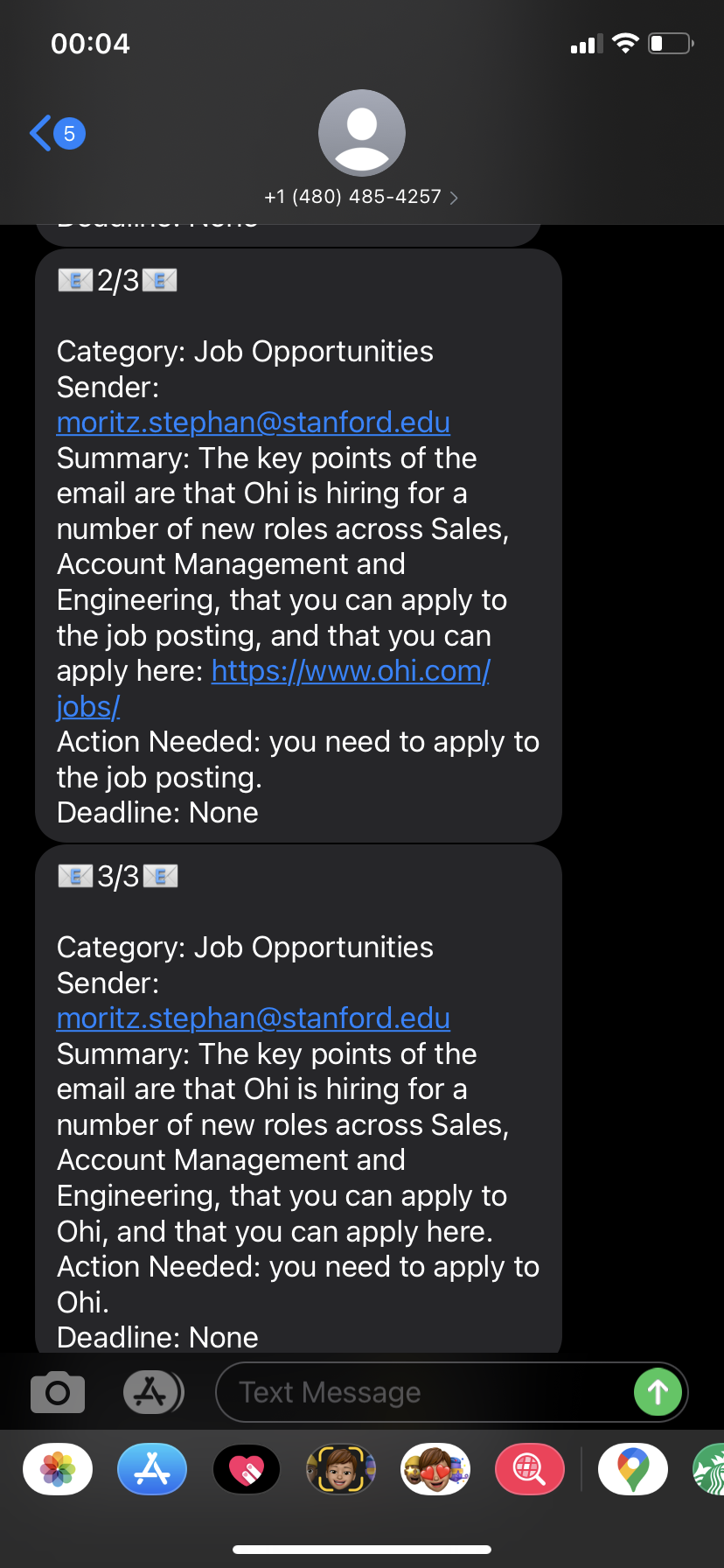Viewport: 724px width, 1568px height.
Task: Send the message with the green arrow
Action: (658, 1392)
